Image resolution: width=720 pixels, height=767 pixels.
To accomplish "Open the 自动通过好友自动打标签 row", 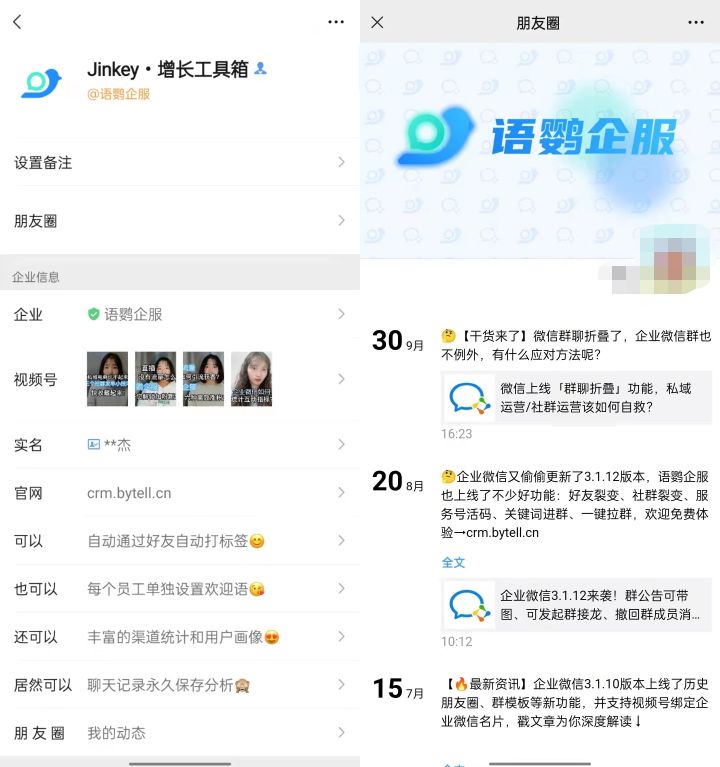I will pos(180,541).
